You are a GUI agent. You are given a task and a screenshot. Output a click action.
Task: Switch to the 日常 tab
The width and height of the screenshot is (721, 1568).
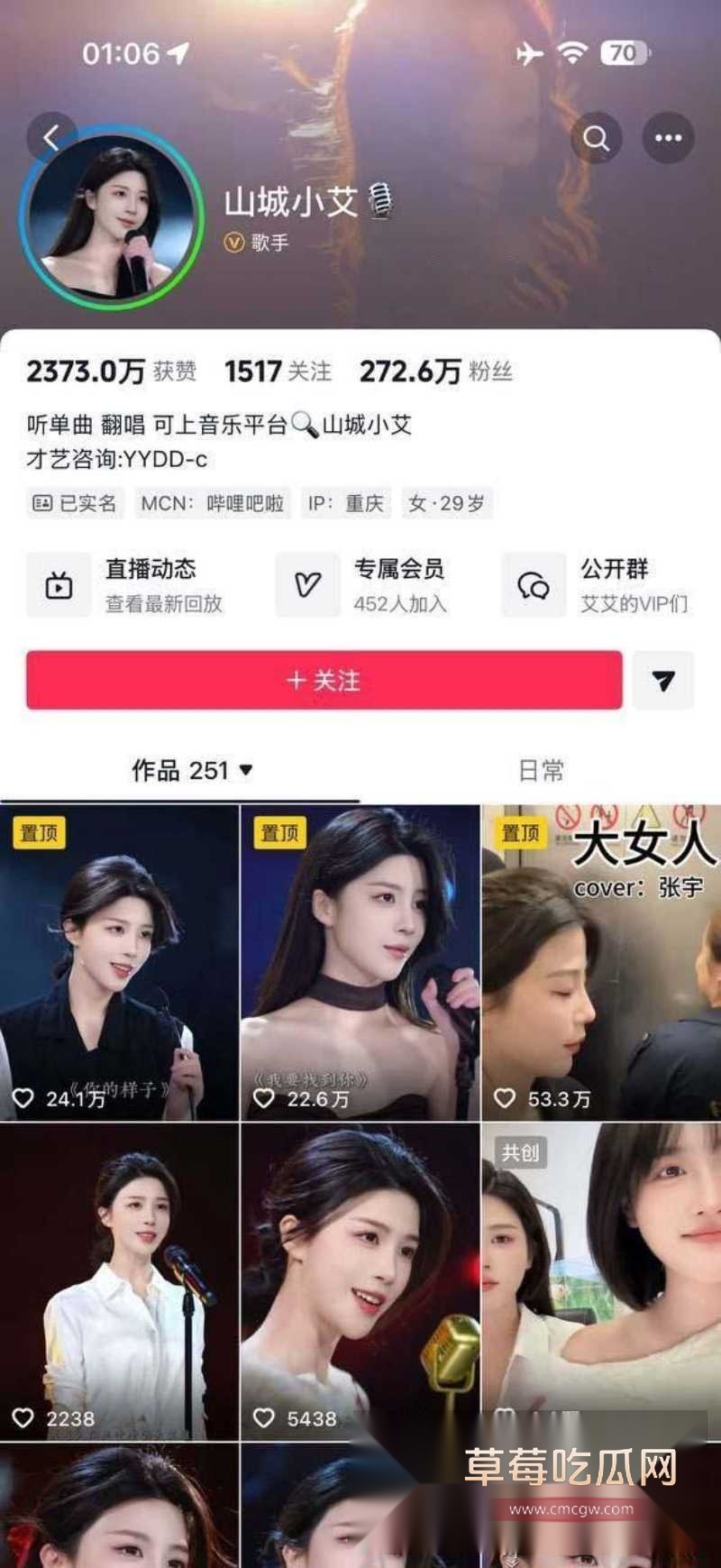539,769
